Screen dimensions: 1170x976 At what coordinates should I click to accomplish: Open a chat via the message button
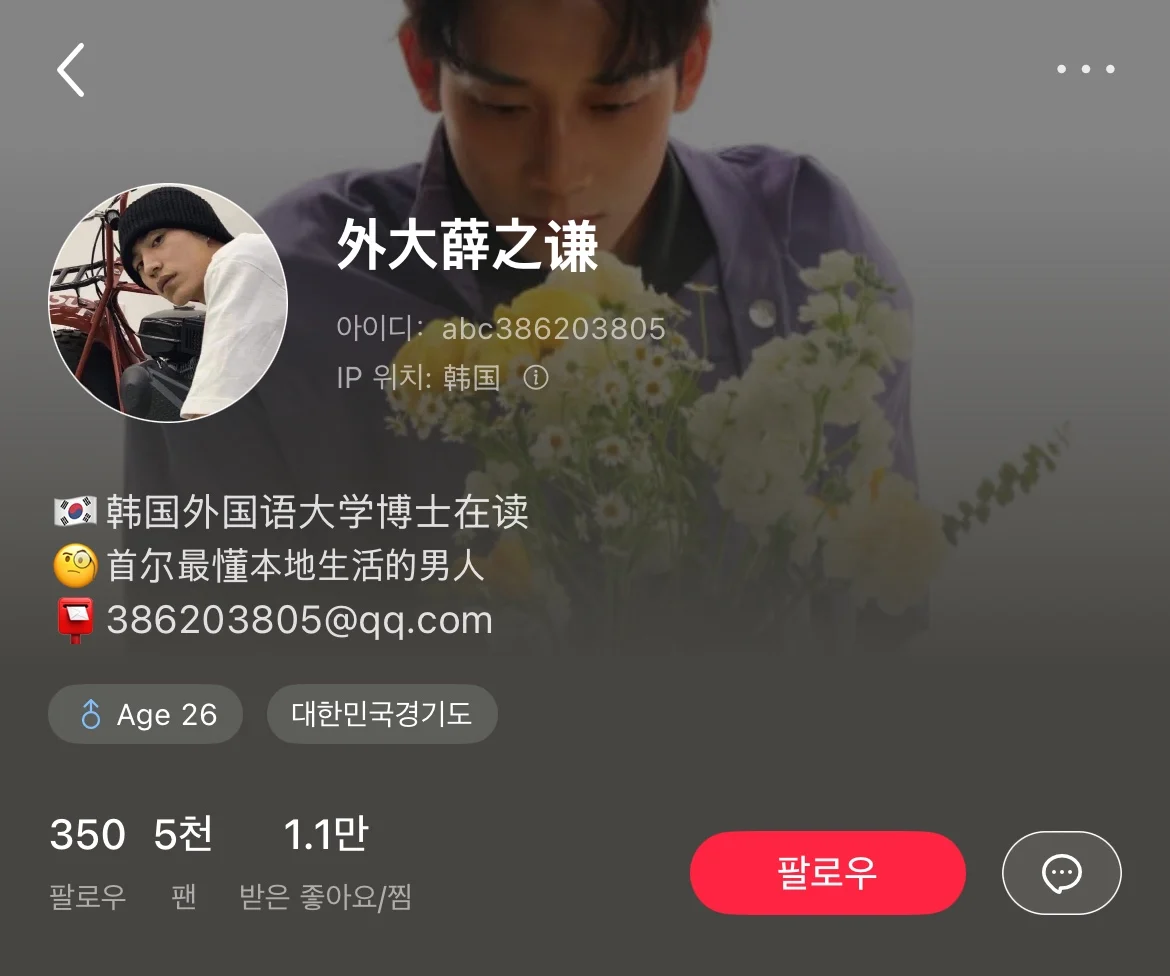[1061, 873]
